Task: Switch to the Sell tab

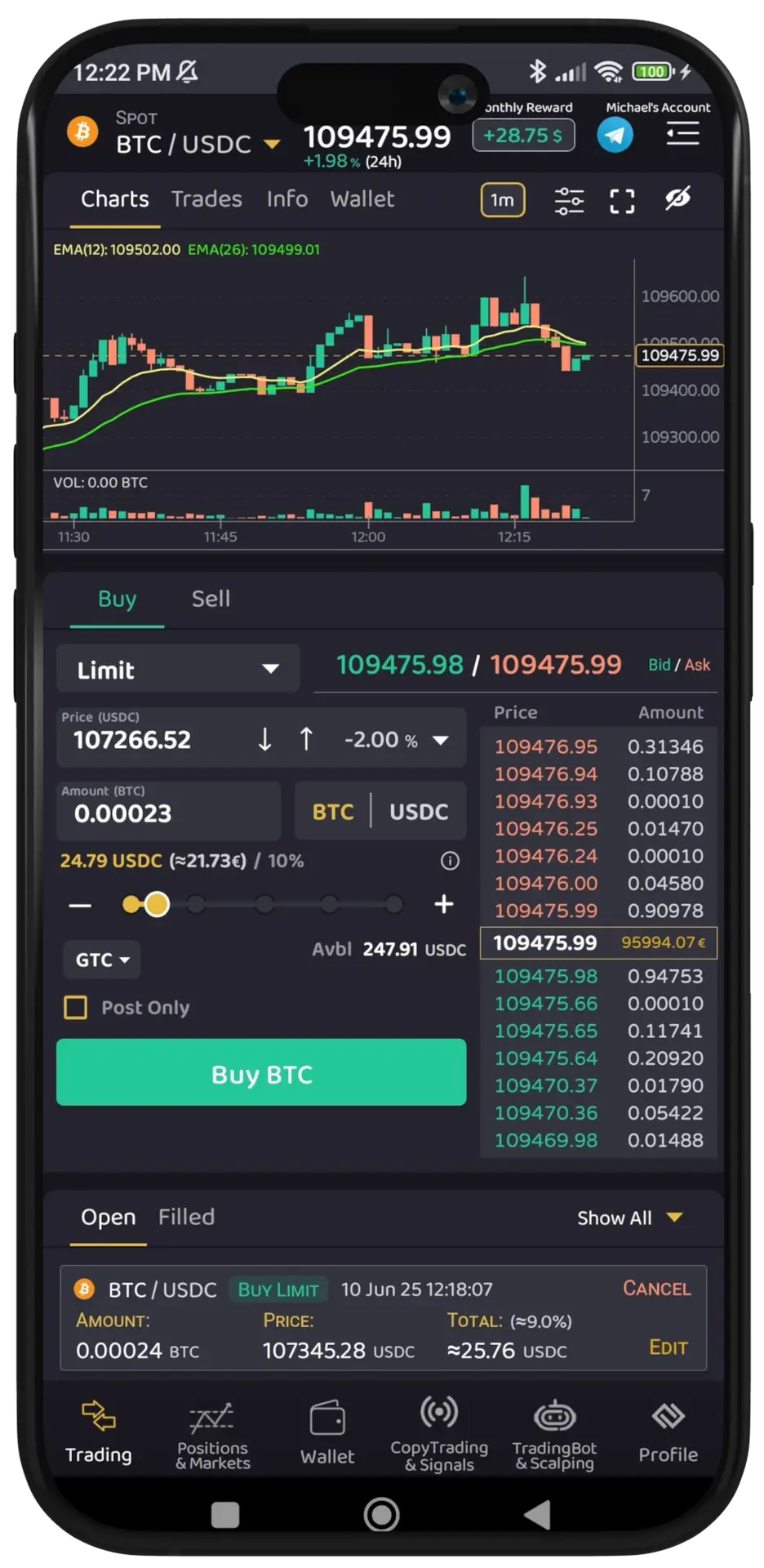Action: (211, 599)
